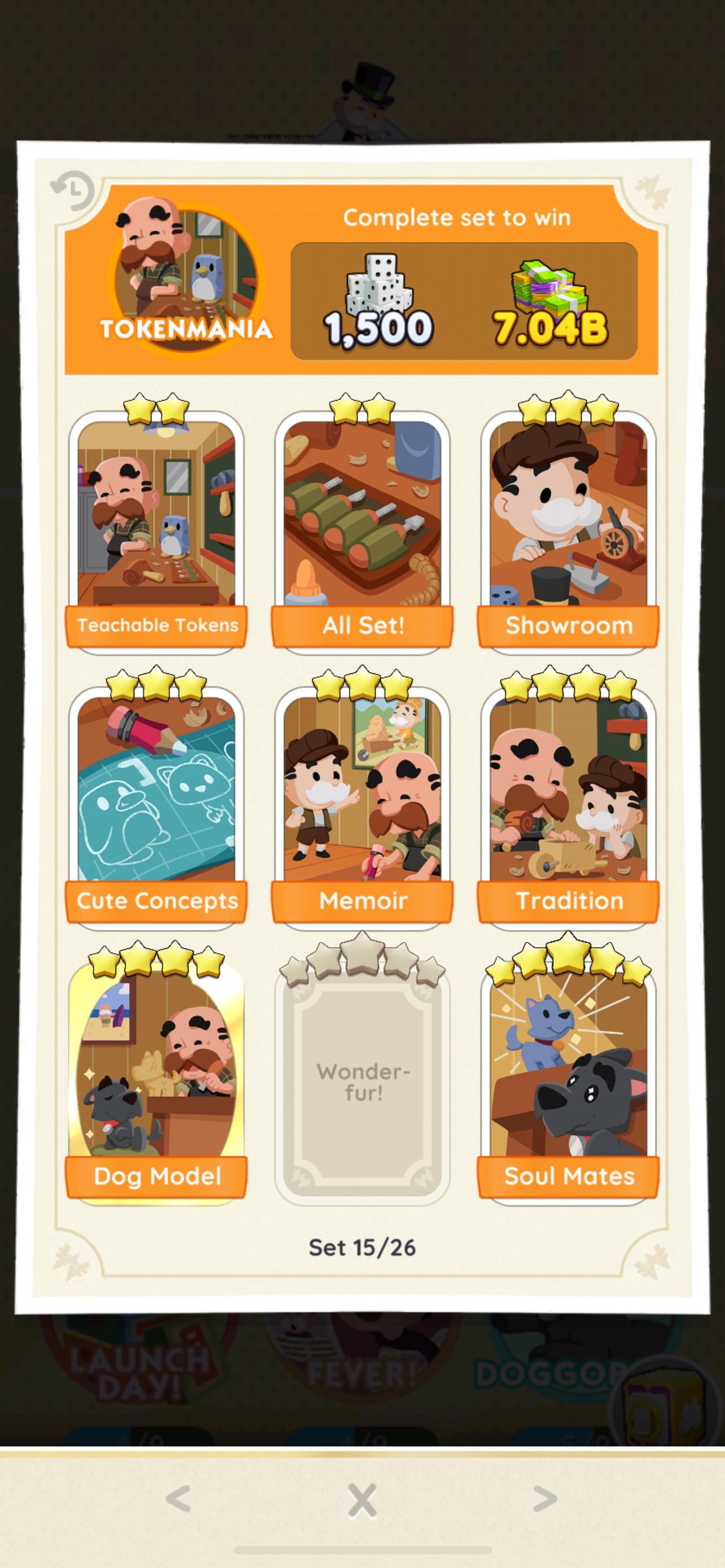View the Memoir sticker card
The width and height of the screenshot is (725, 1568).
click(x=362, y=804)
